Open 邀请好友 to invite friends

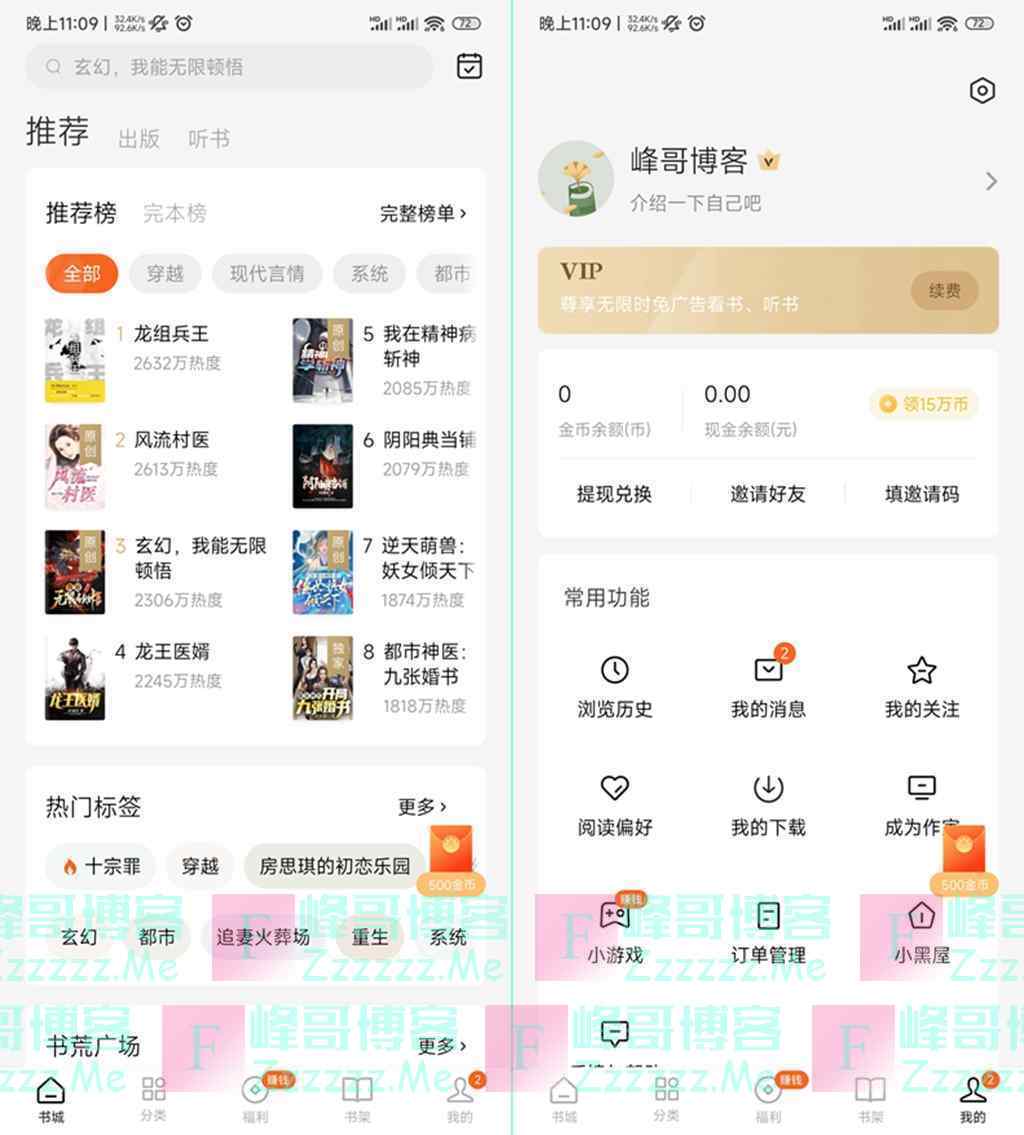(767, 494)
